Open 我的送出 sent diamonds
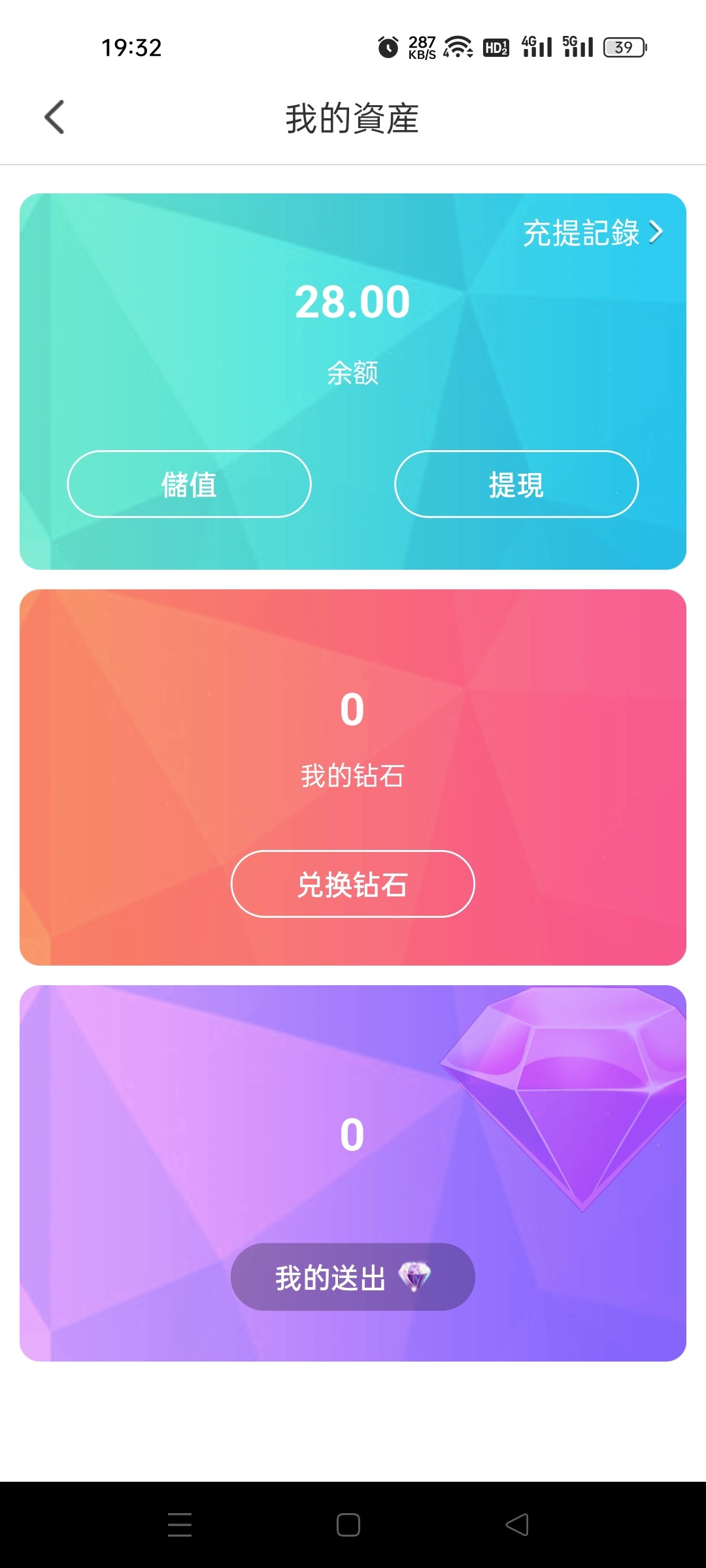Image resolution: width=706 pixels, height=1568 pixels. (x=352, y=1277)
